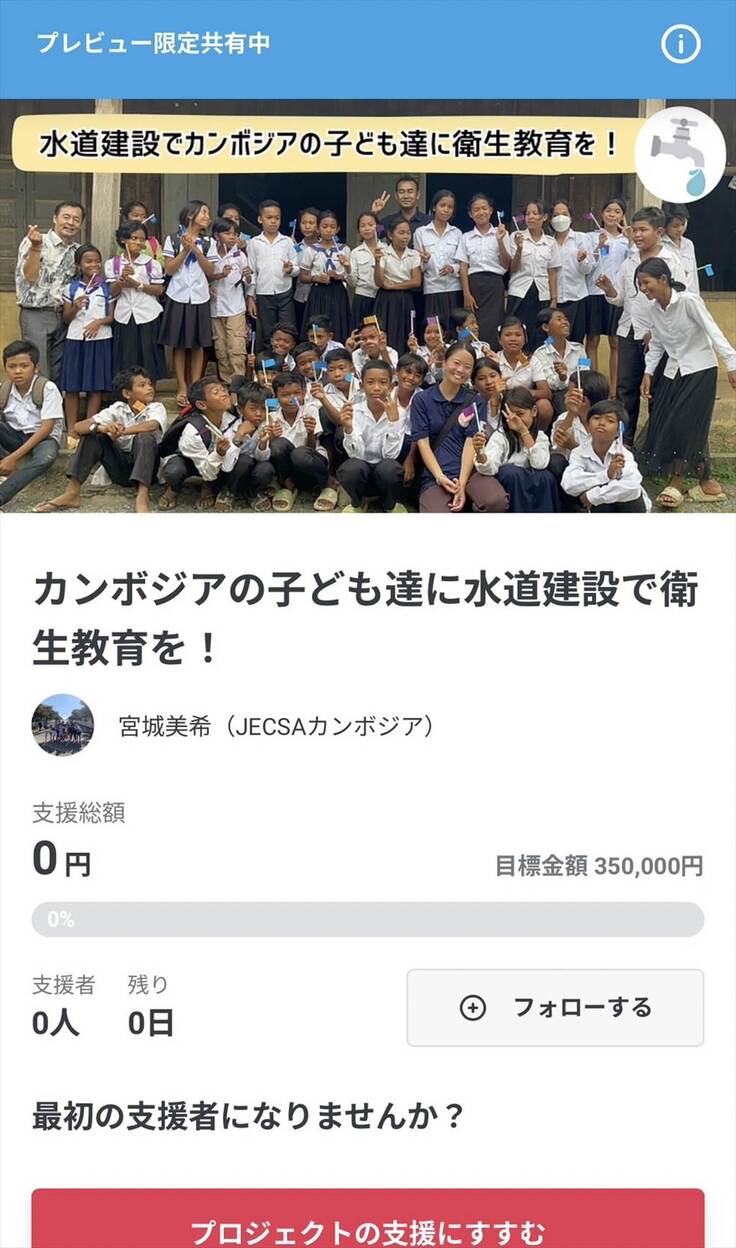
Task: Open the info icon in preview banner
Action: (681, 44)
